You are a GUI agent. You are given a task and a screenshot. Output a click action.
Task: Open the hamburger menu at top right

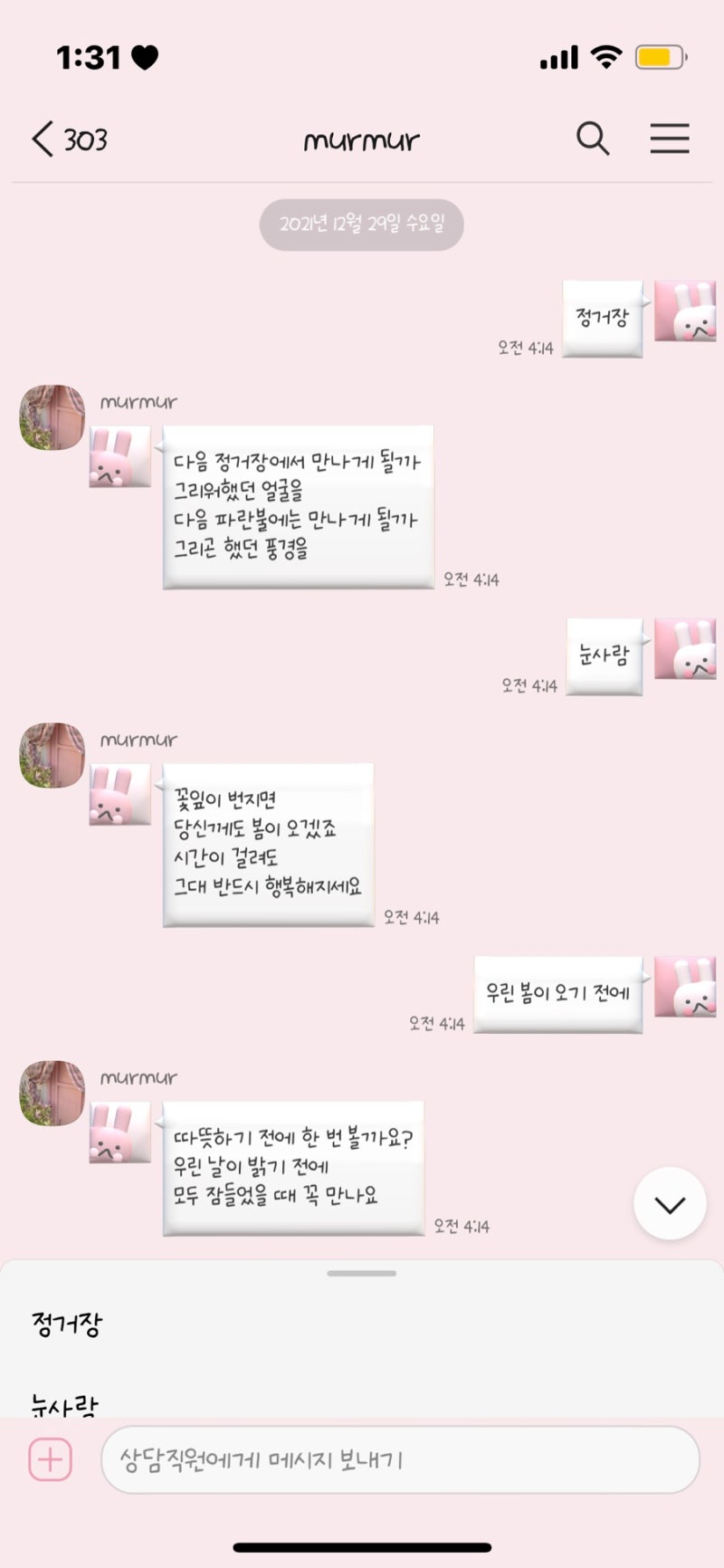click(670, 139)
